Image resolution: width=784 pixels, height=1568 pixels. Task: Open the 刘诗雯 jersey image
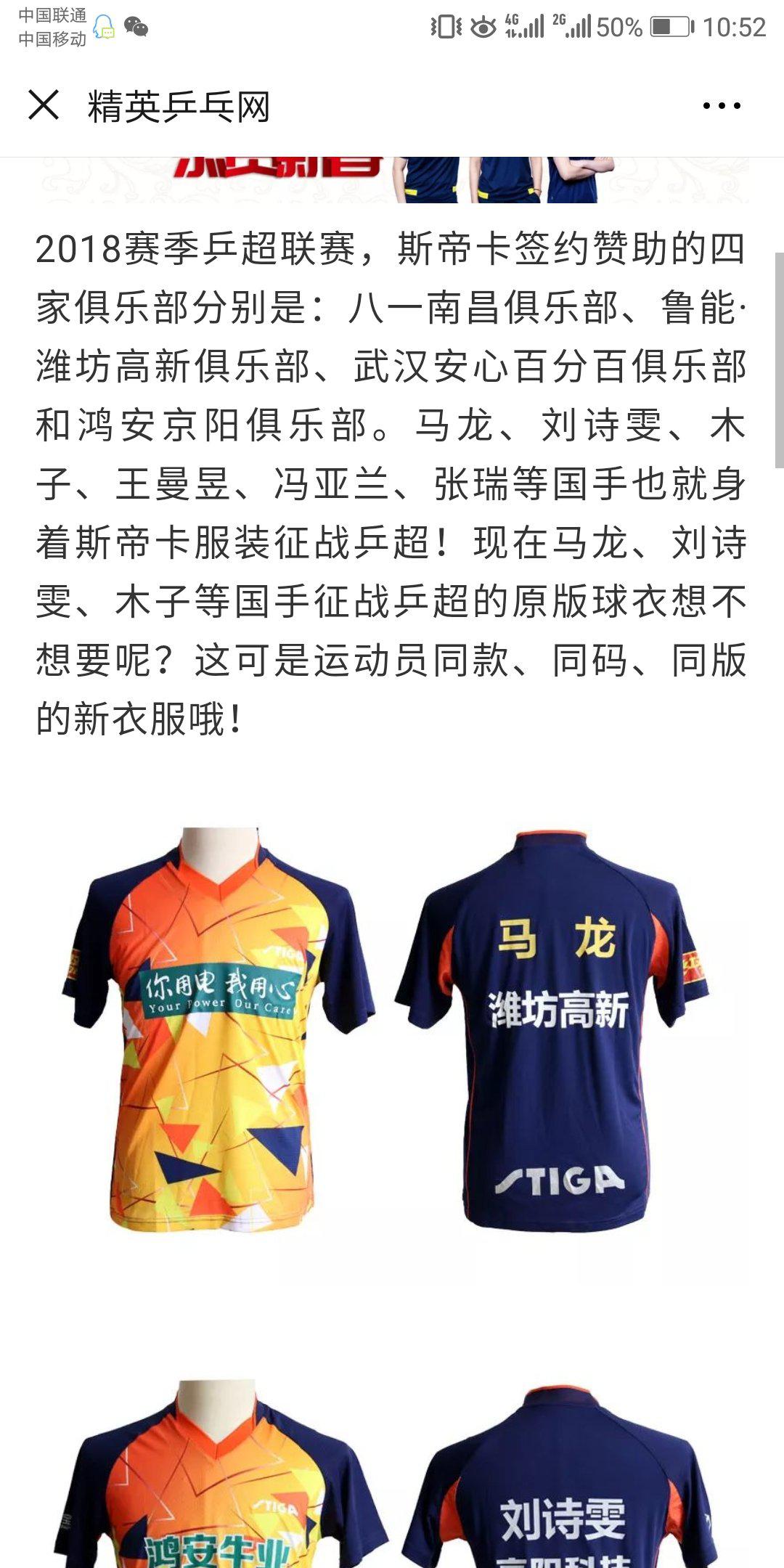click(x=392, y=1474)
